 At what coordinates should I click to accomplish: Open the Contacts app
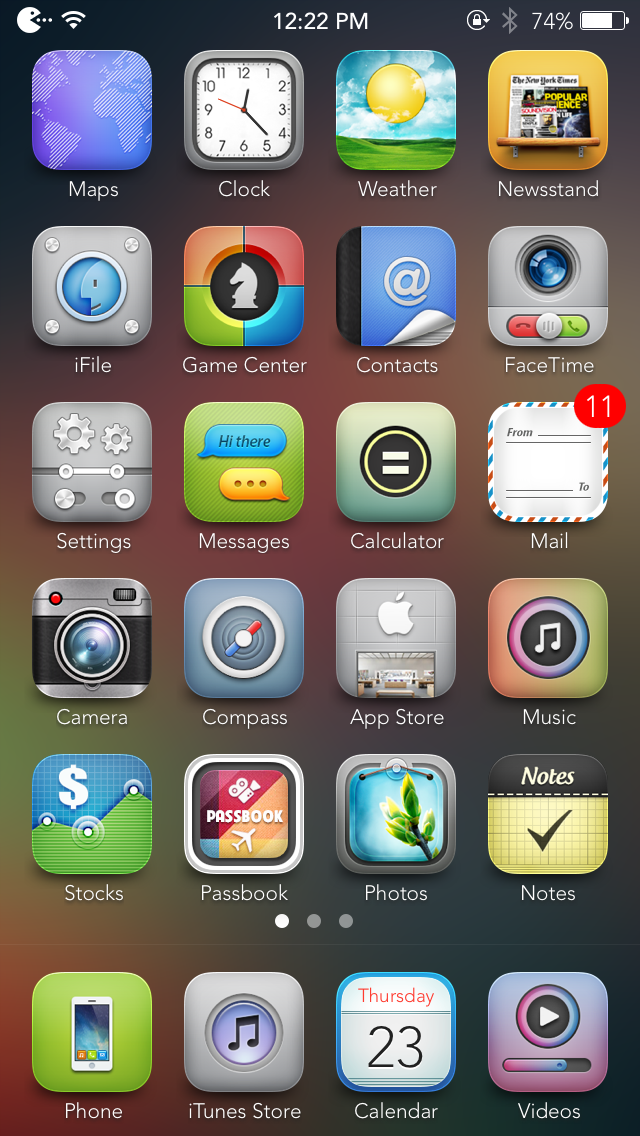point(396,286)
